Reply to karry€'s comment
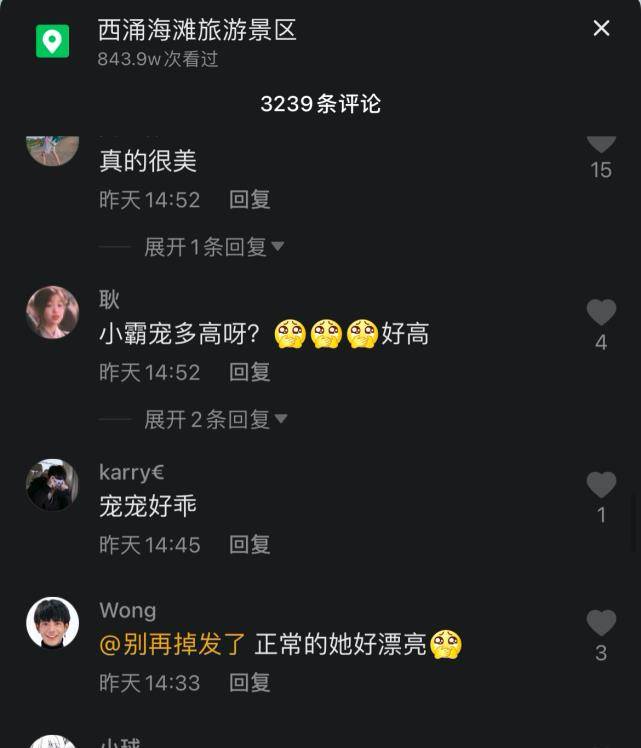The width and height of the screenshot is (641, 748). click(249, 545)
